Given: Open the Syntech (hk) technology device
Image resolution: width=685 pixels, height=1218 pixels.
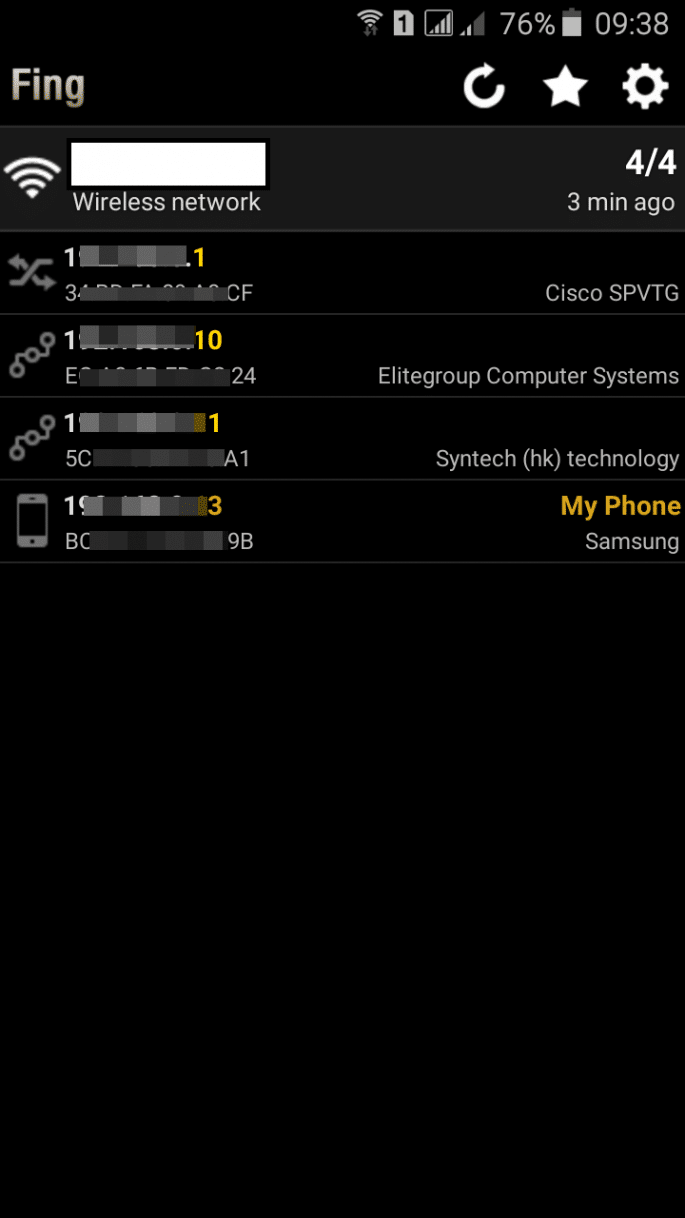Looking at the screenshot, I should (x=342, y=440).
